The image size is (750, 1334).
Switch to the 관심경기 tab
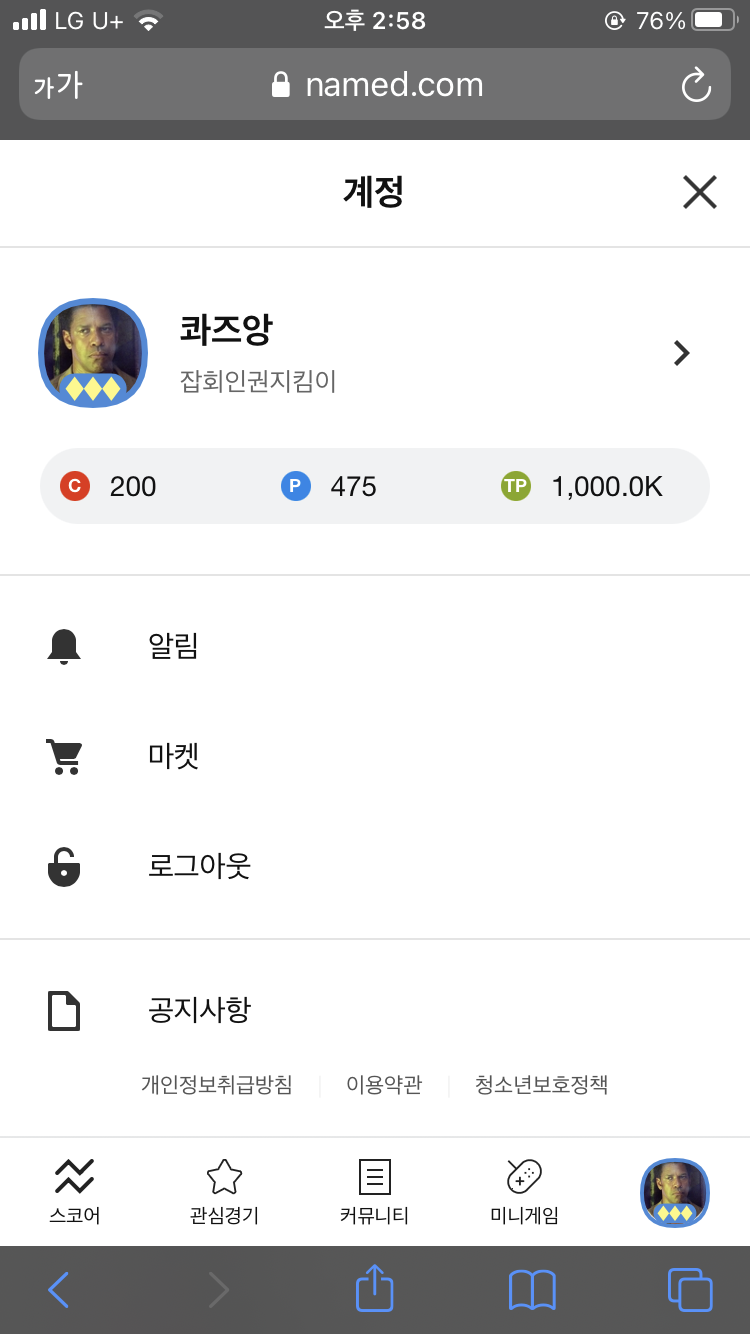coord(224,1191)
